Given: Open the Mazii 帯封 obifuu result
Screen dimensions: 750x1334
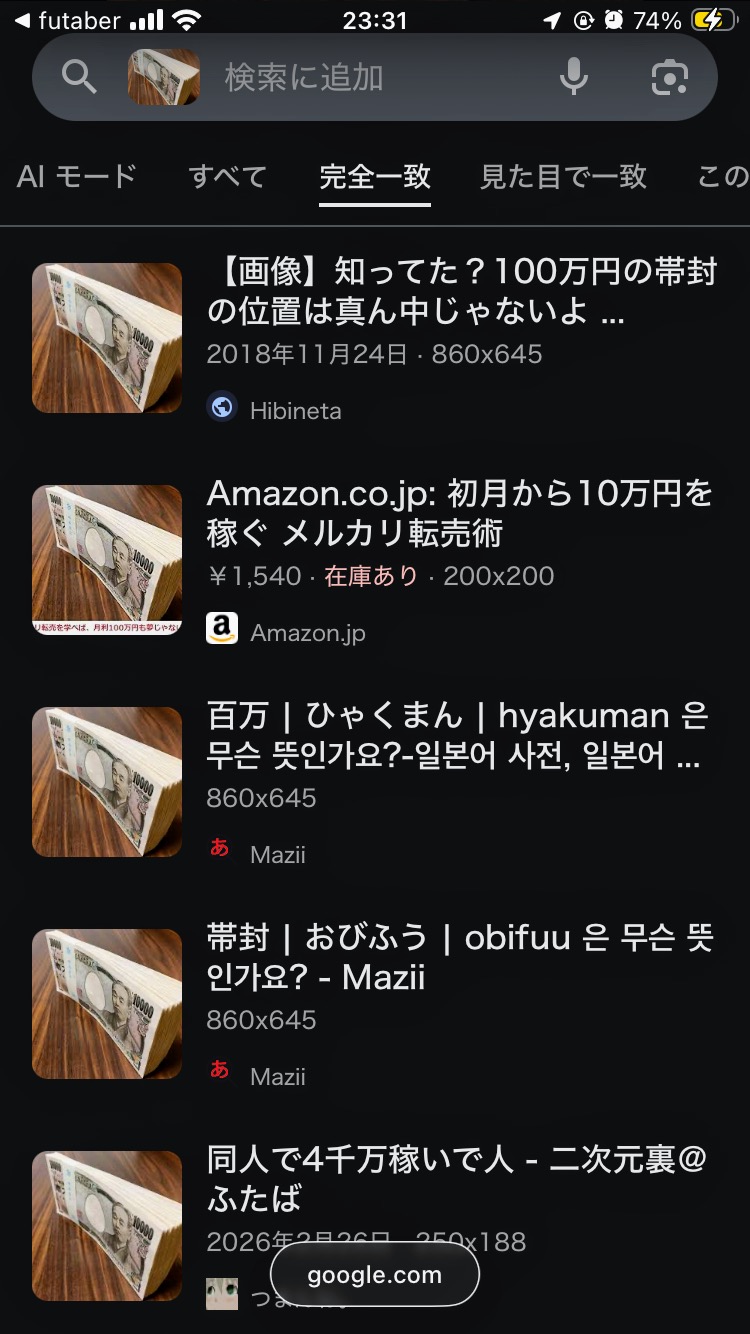Looking at the screenshot, I should (x=459, y=958).
